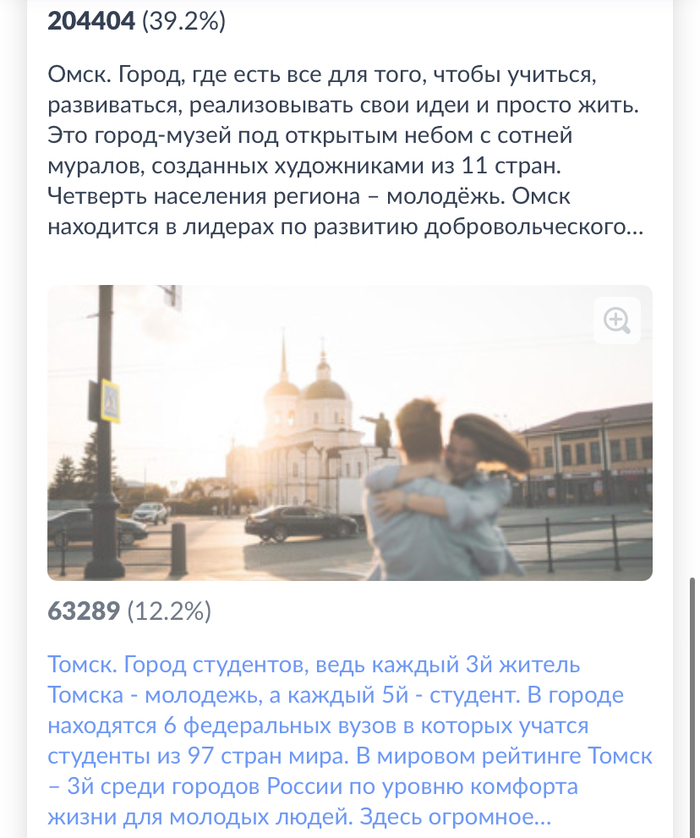700x838 pixels.
Task: Open the blue Tomsk description text
Action: click(x=348, y=741)
